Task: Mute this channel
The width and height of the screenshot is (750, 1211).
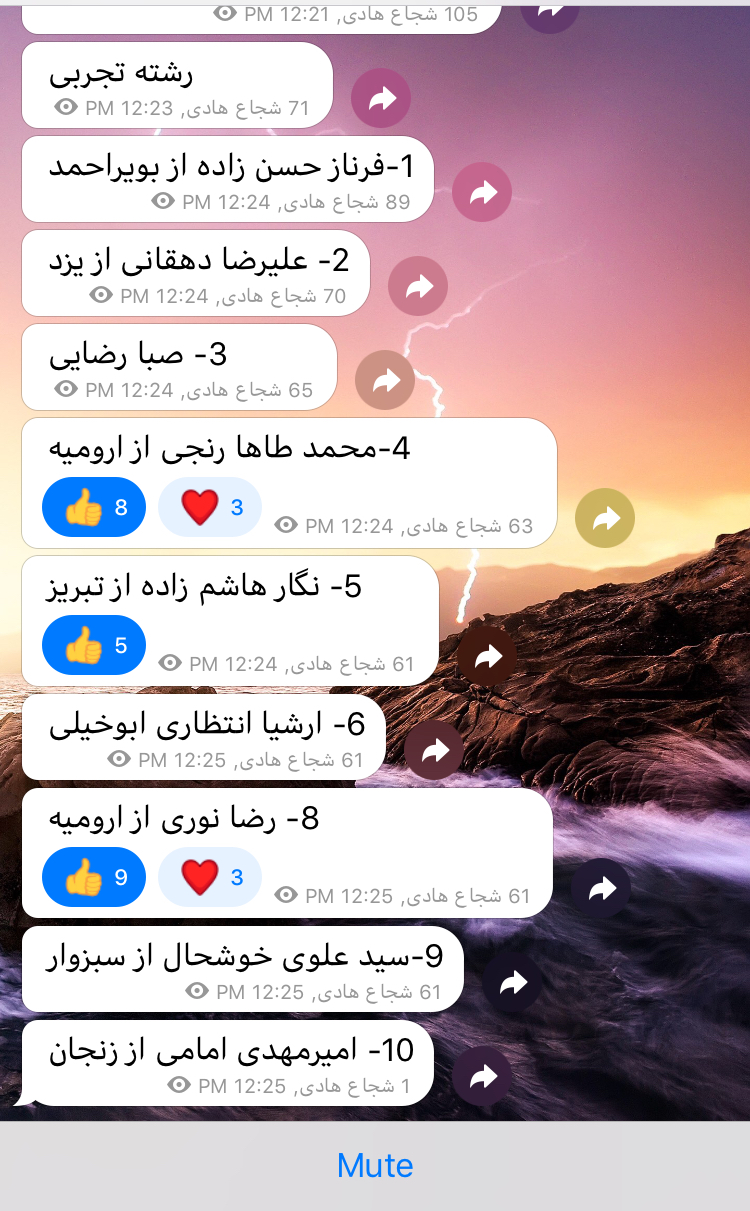Action: [x=375, y=1166]
